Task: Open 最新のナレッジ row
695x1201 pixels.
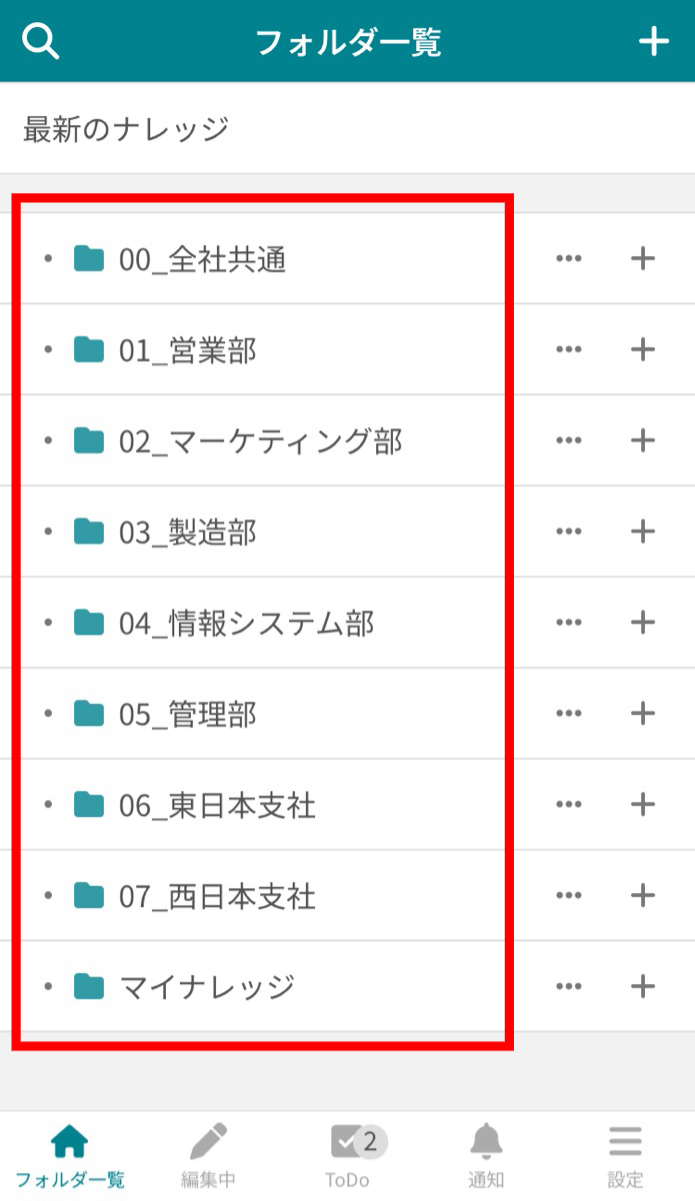Action: pyautogui.click(x=126, y=129)
